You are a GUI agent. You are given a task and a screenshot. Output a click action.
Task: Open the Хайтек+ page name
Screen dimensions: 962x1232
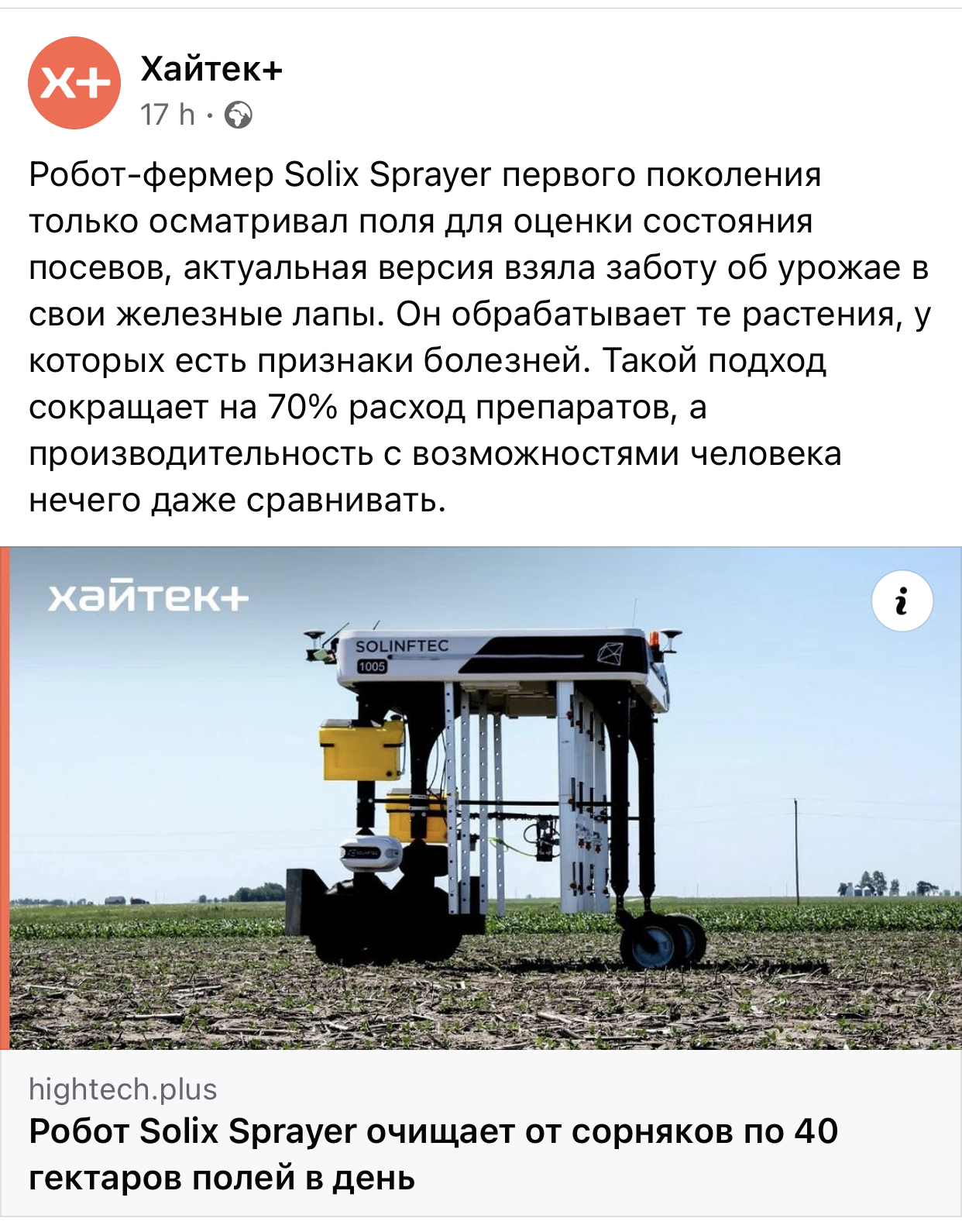click(x=211, y=70)
